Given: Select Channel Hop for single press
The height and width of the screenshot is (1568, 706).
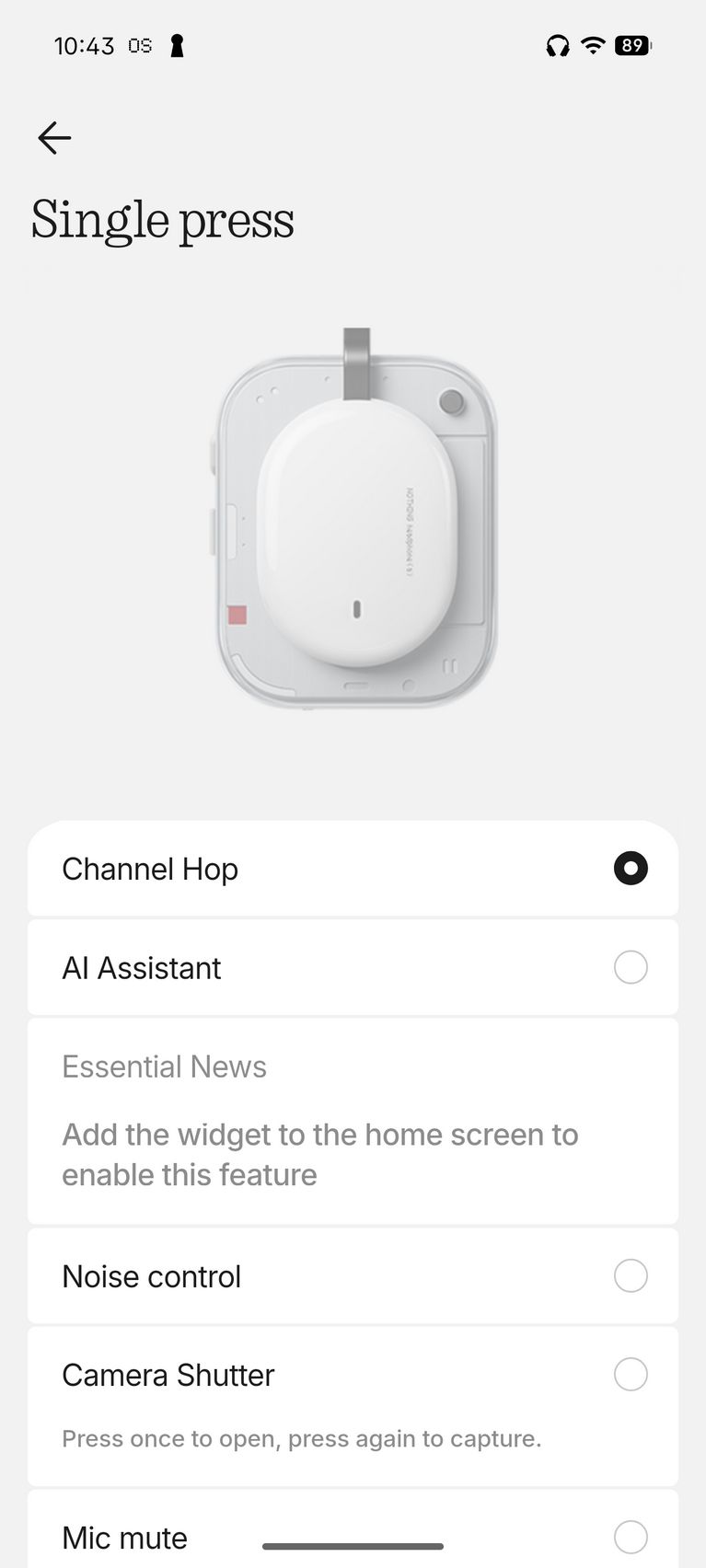Looking at the screenshot, I should (x=630, y=869).
